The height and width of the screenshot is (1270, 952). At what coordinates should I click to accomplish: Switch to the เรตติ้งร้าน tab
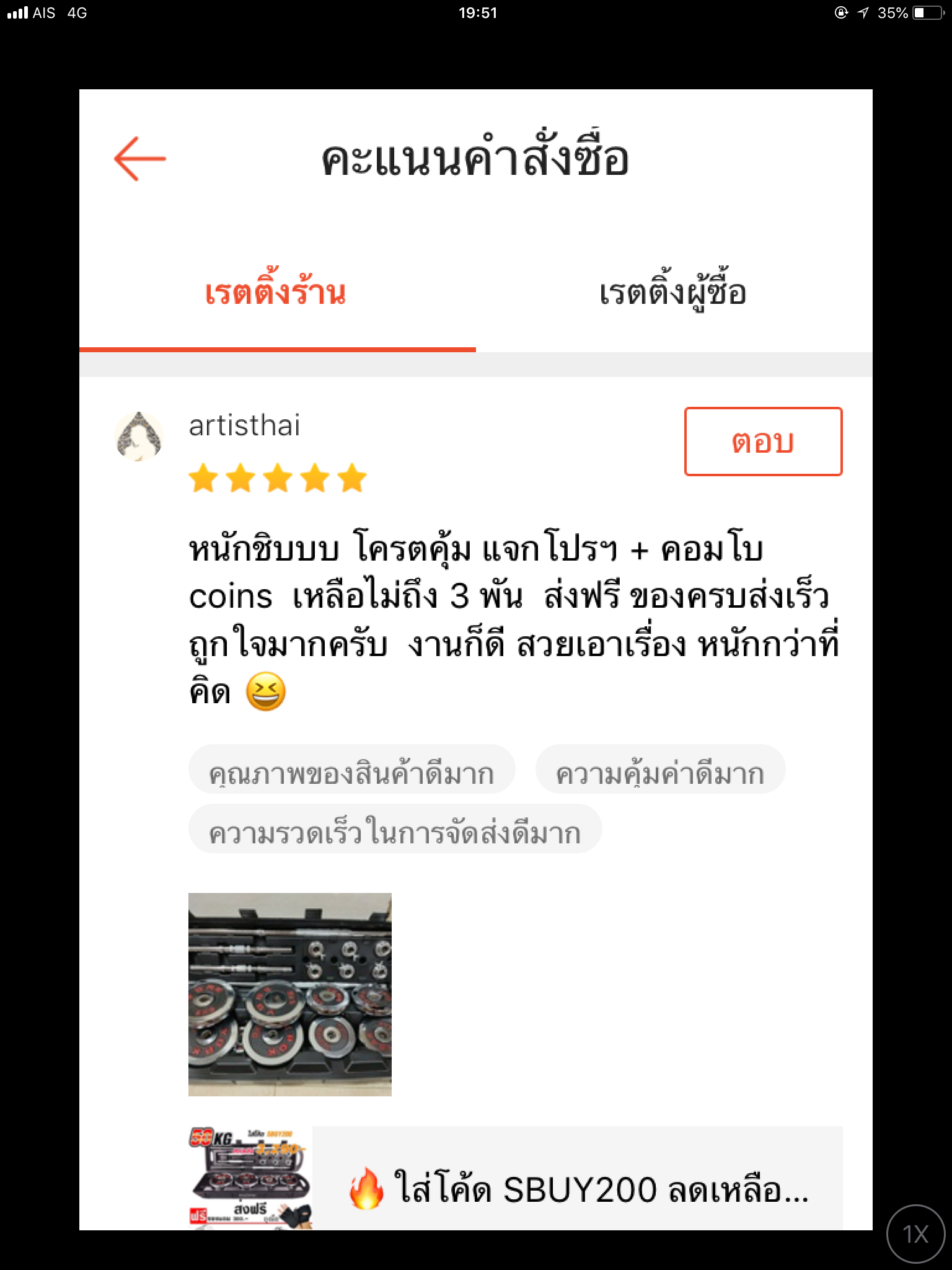(276, 293)
